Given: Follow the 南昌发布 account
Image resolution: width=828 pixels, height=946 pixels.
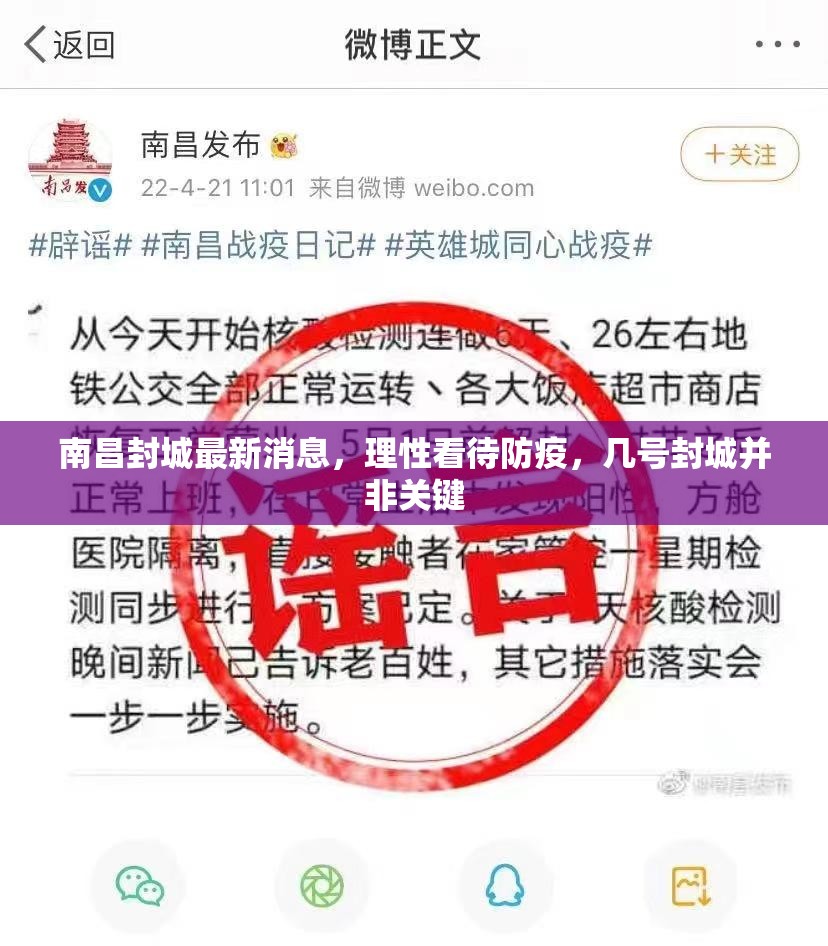Looking at the screenshot, I should [740, 155].
